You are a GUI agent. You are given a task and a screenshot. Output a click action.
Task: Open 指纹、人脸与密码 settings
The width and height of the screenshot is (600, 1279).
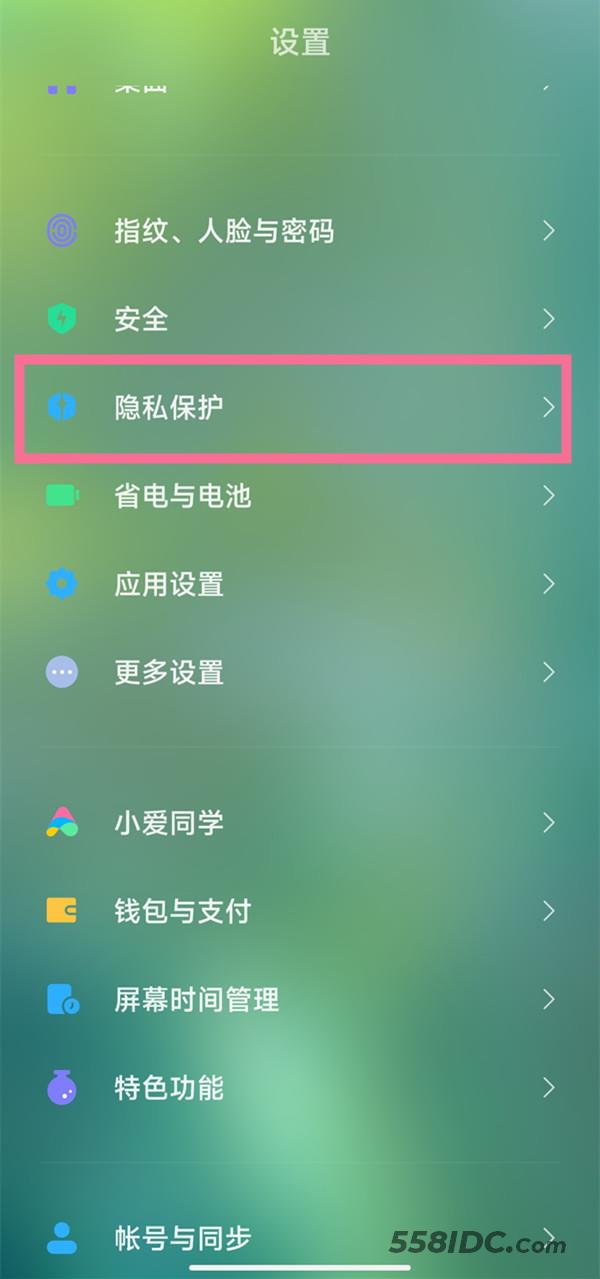click(224, 232)
